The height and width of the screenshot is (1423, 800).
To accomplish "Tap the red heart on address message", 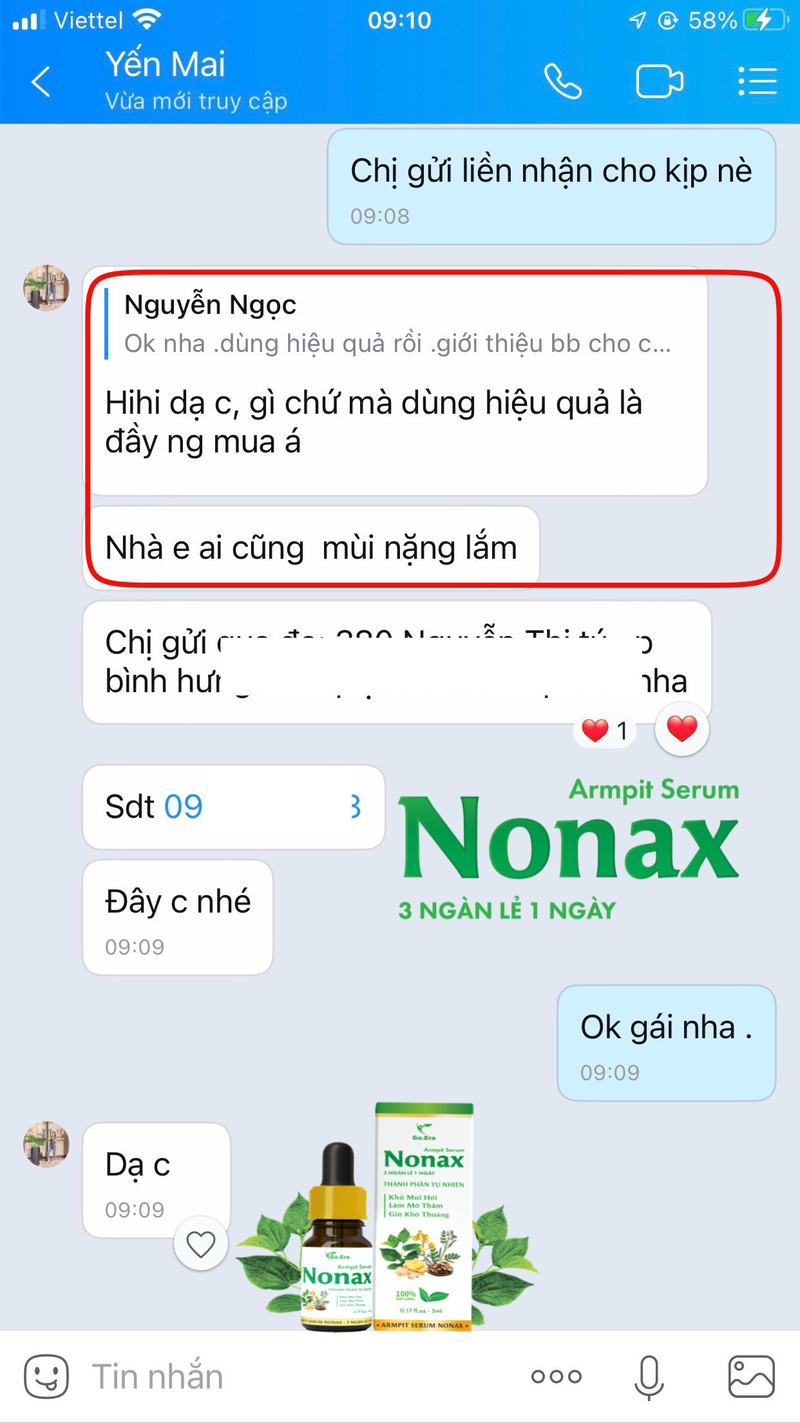I will click(x=682, y=730).
